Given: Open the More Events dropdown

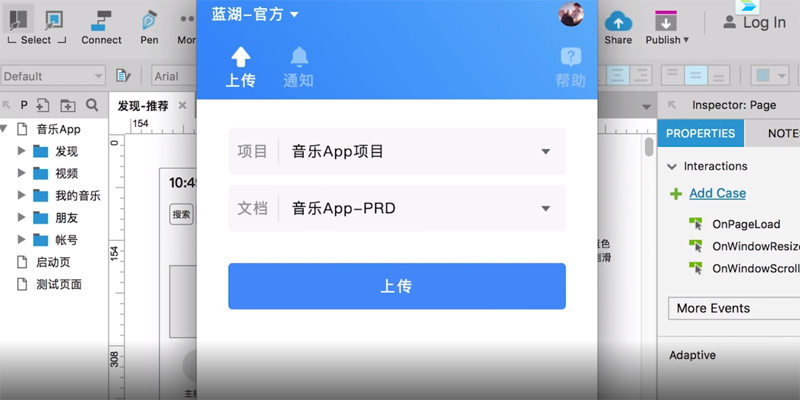Looking at the screenshot, I should 733,308.
